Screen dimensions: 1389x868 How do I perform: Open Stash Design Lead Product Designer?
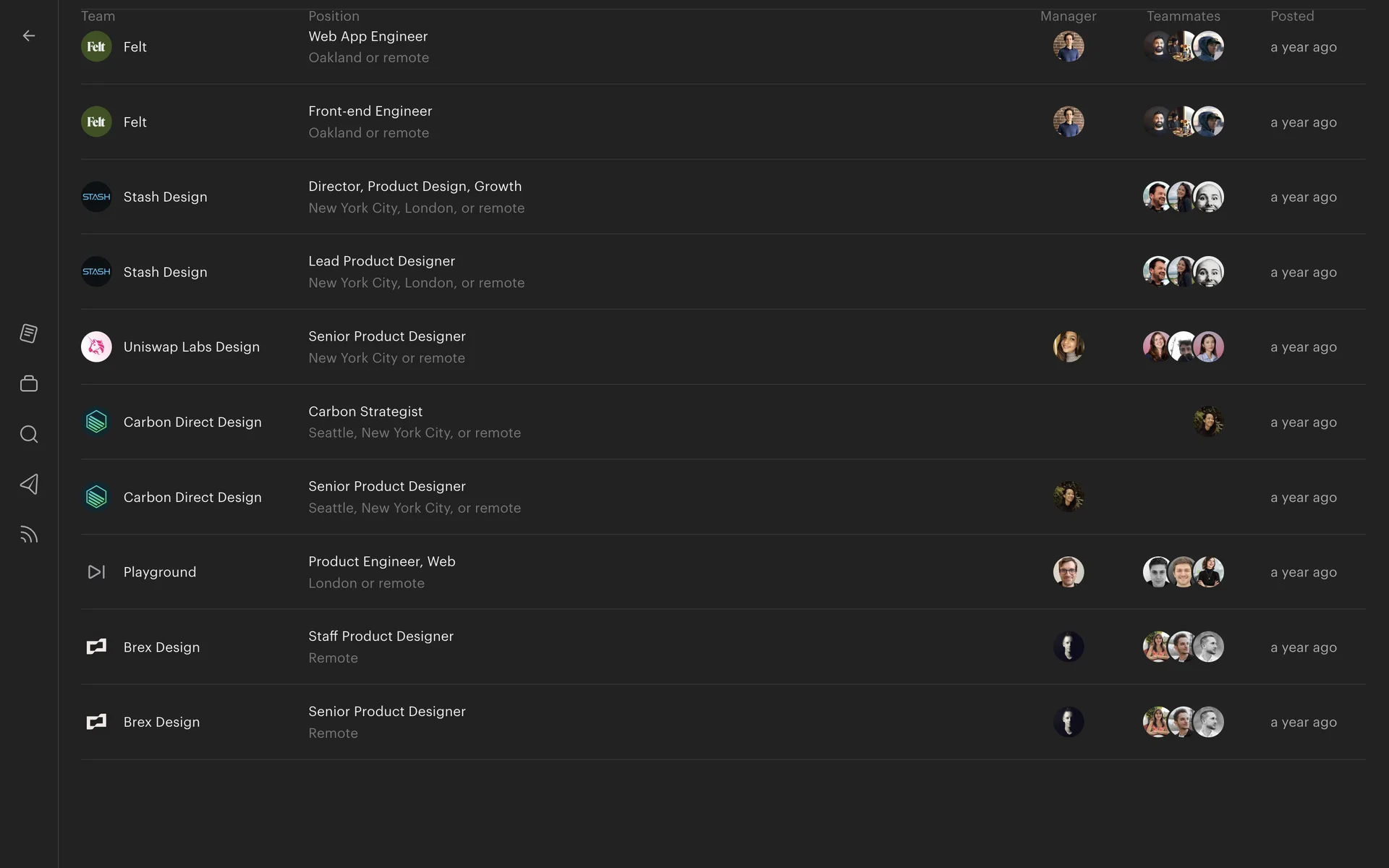[x=381, y=261]
